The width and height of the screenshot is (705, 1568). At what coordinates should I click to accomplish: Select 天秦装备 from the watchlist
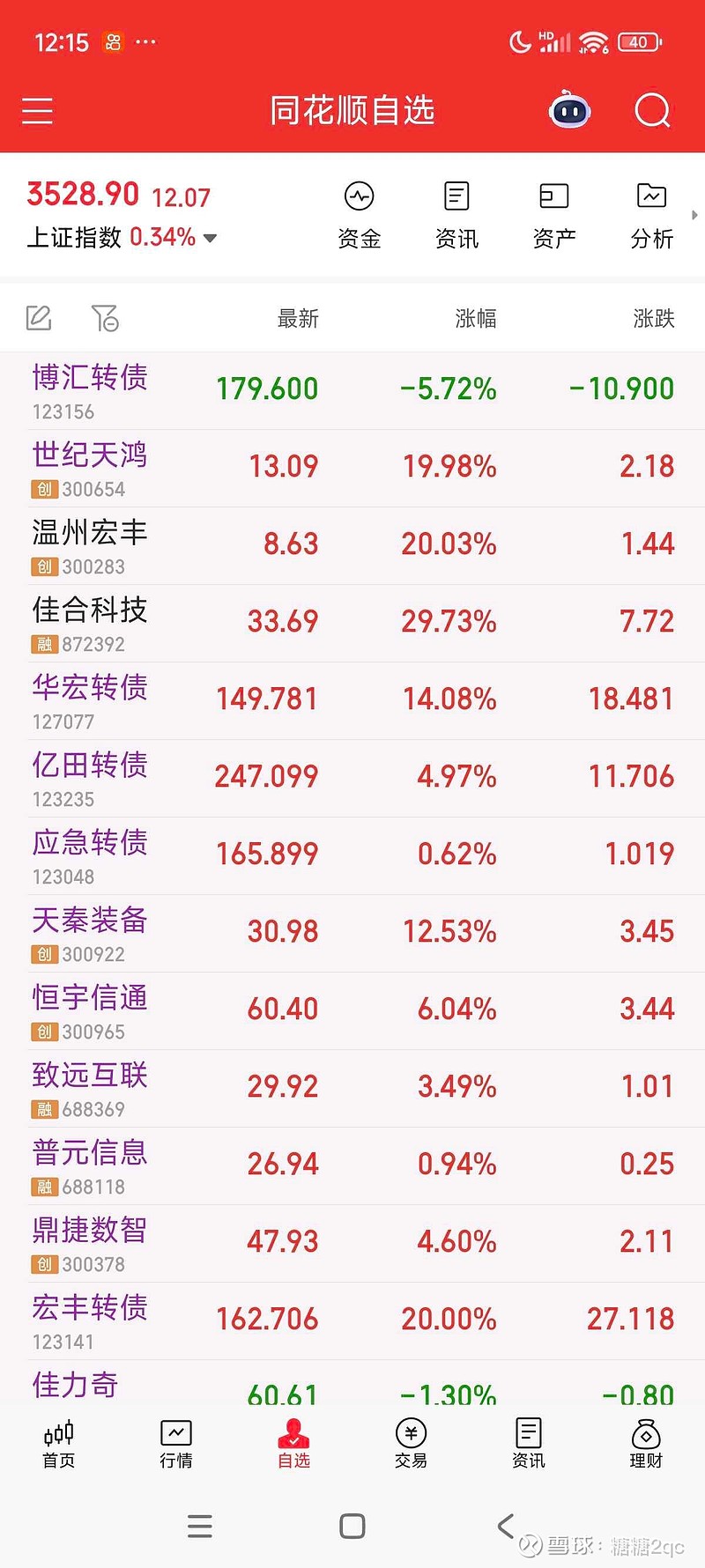[x=352, y=934]
